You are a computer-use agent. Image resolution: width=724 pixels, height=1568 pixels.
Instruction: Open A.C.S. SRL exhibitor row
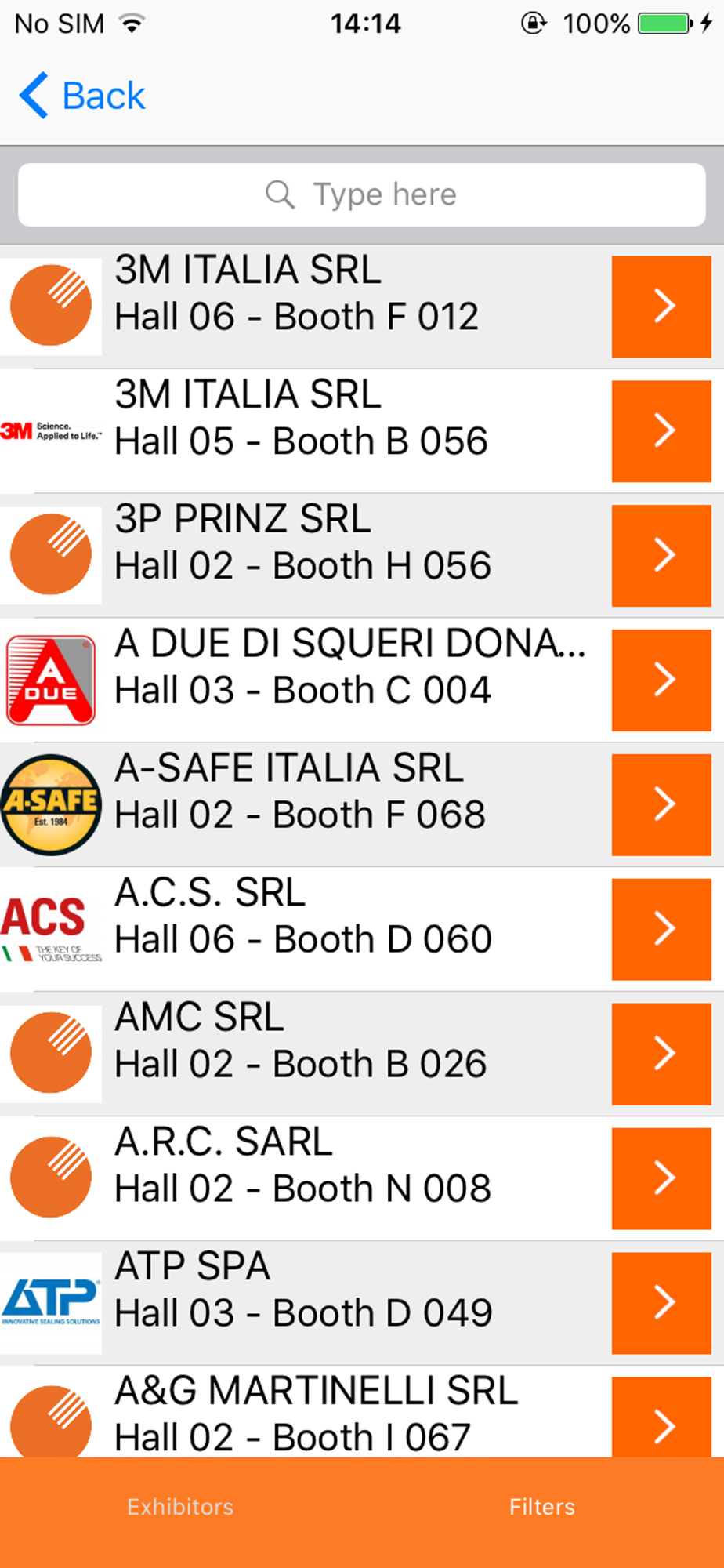[362, 929]
